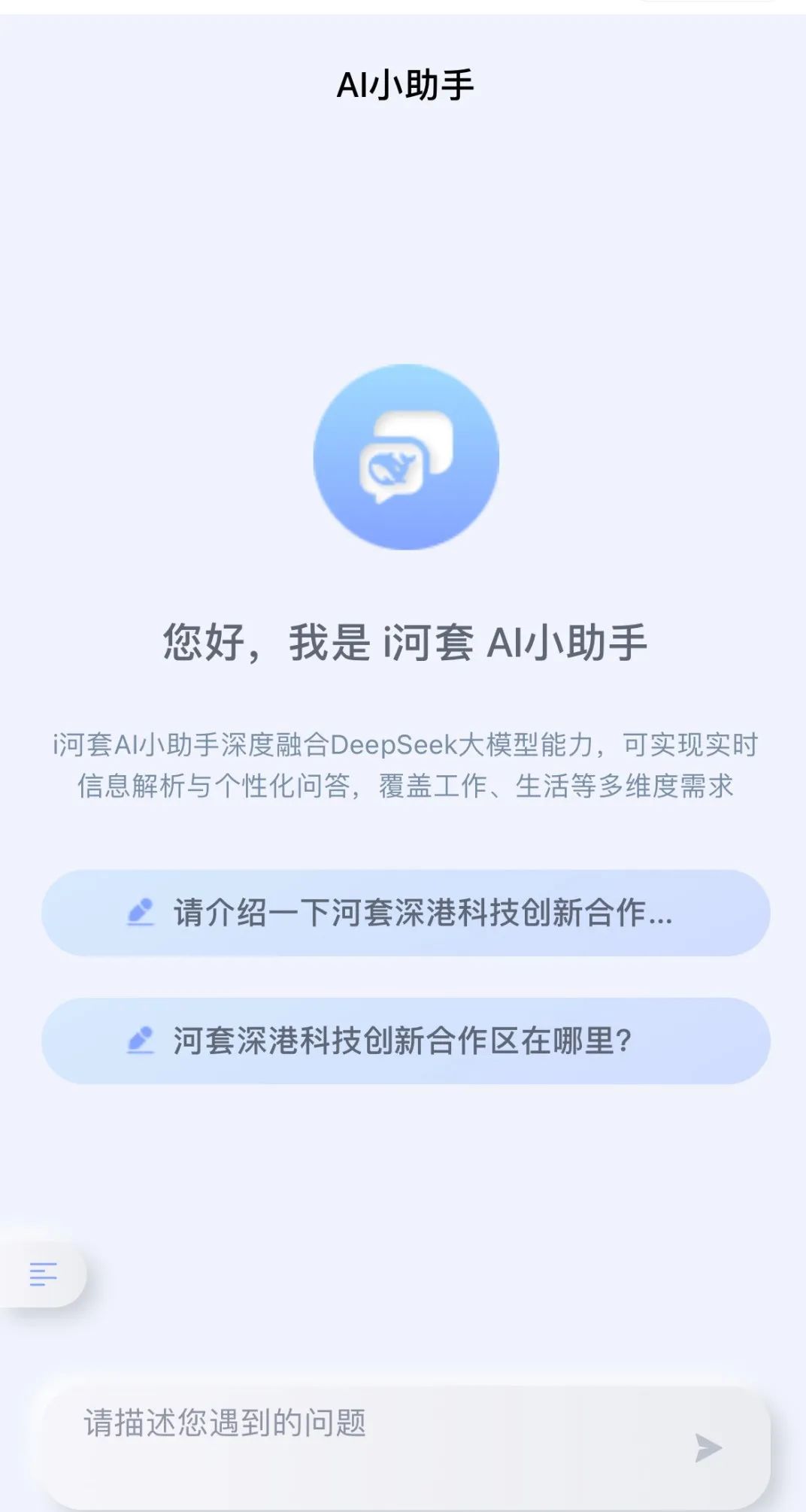Viewport: 806px width, 1512px height.
Task: Open the chat history side menu
Action: click(43, 1274)
